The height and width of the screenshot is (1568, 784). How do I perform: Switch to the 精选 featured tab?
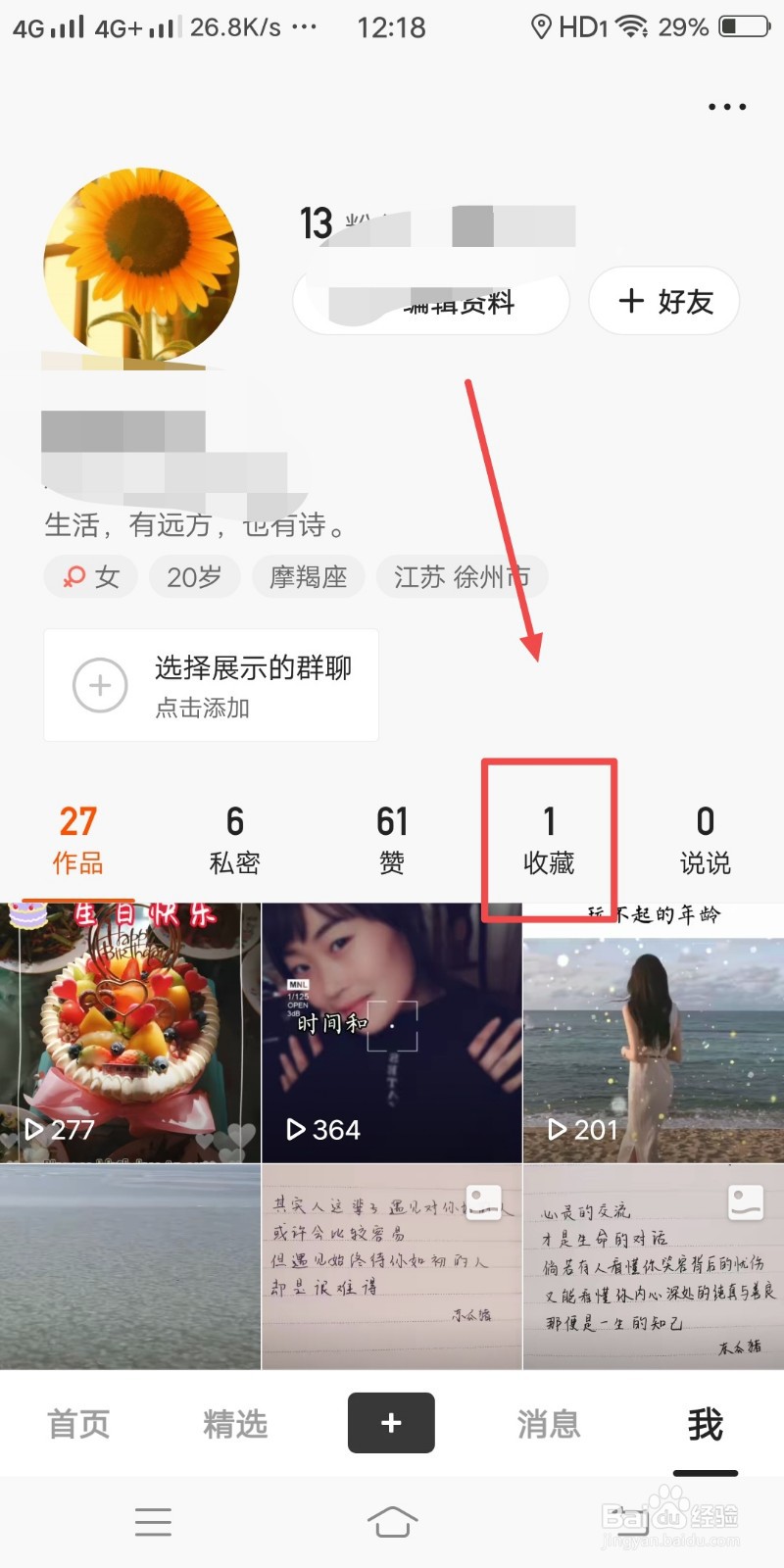tap(235, 1423)
